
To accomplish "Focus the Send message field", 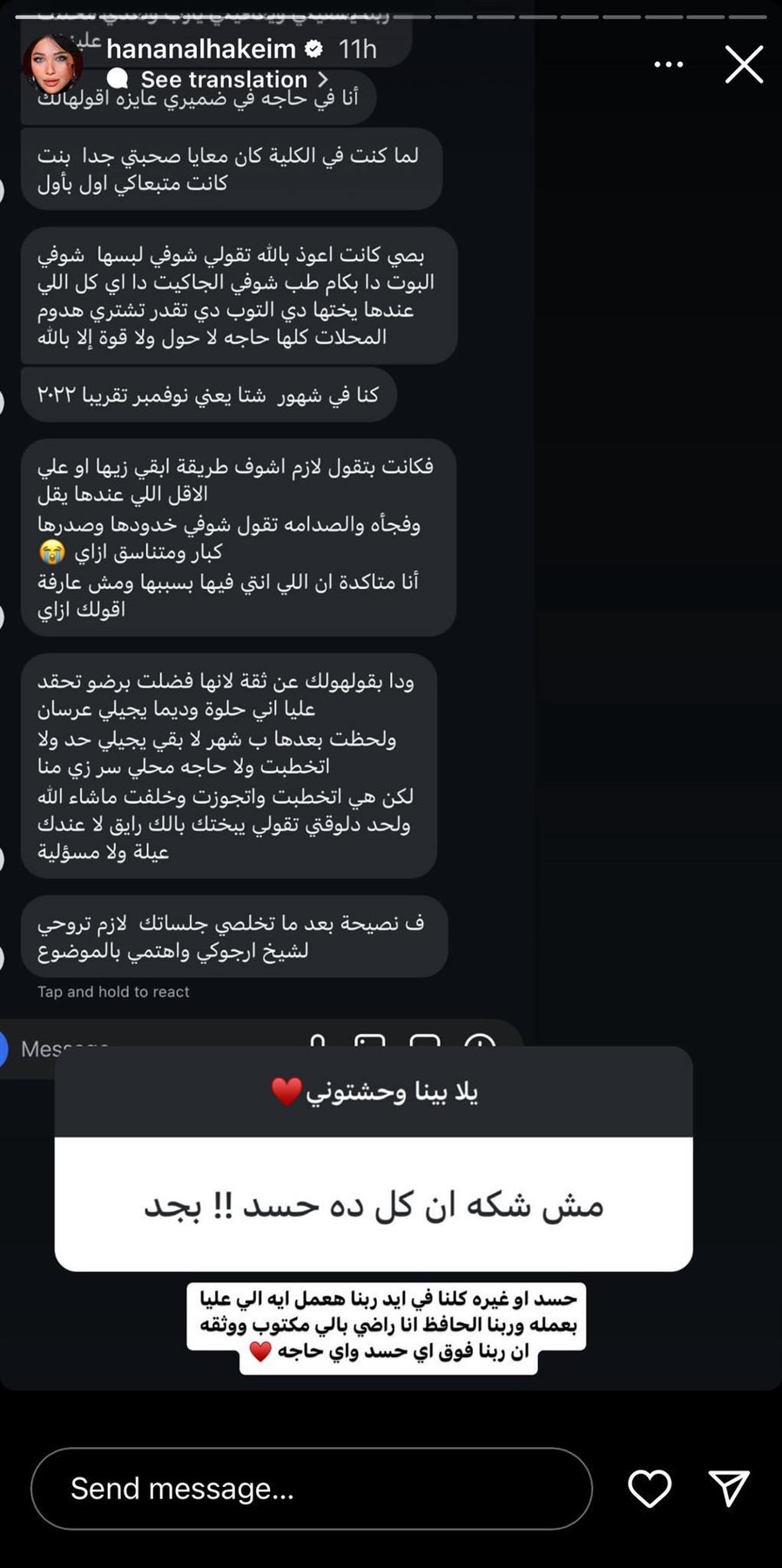I will point(311,1489).
